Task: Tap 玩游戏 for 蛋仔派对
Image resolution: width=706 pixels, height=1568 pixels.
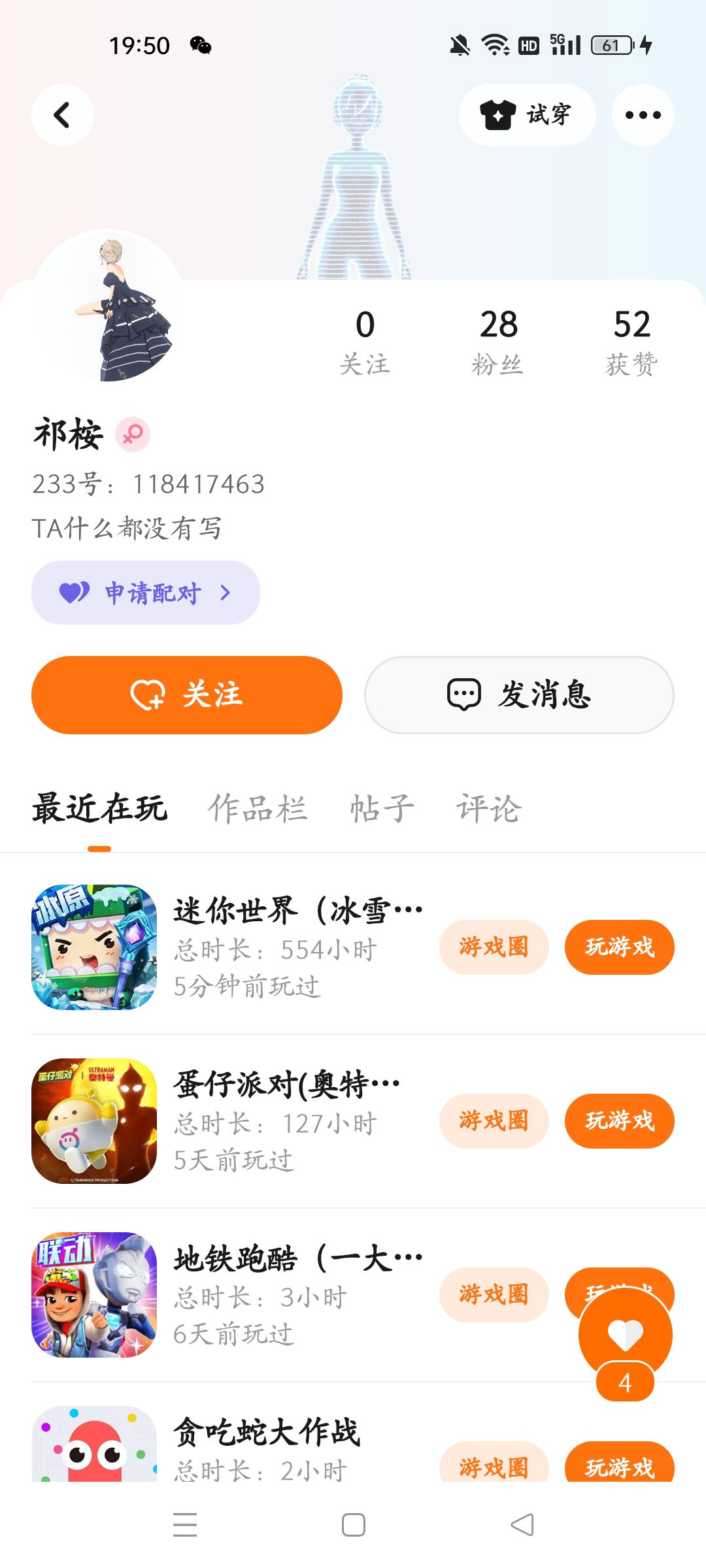Action: (x=619, y=1120)
